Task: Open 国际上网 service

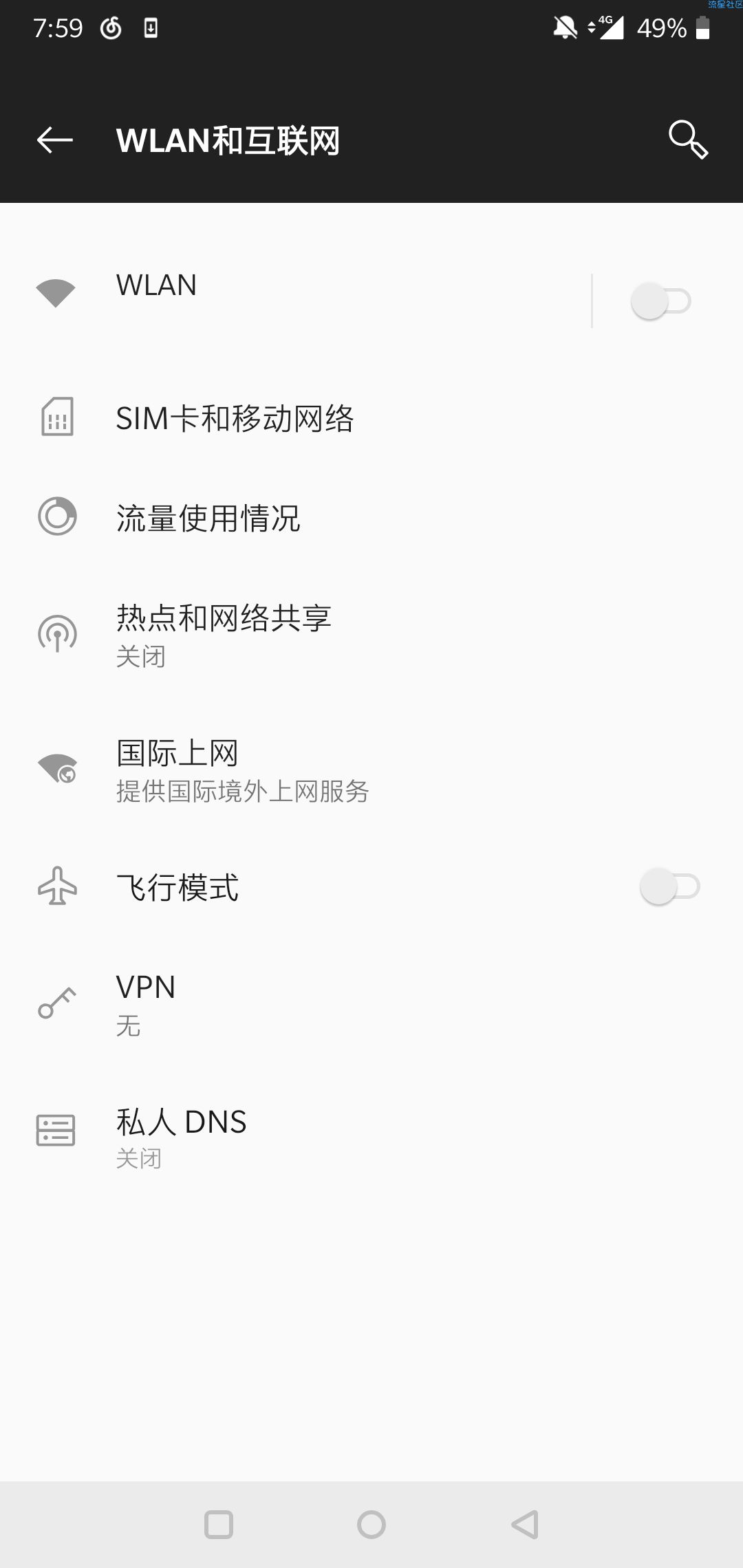Action: (x=371, y=769)
